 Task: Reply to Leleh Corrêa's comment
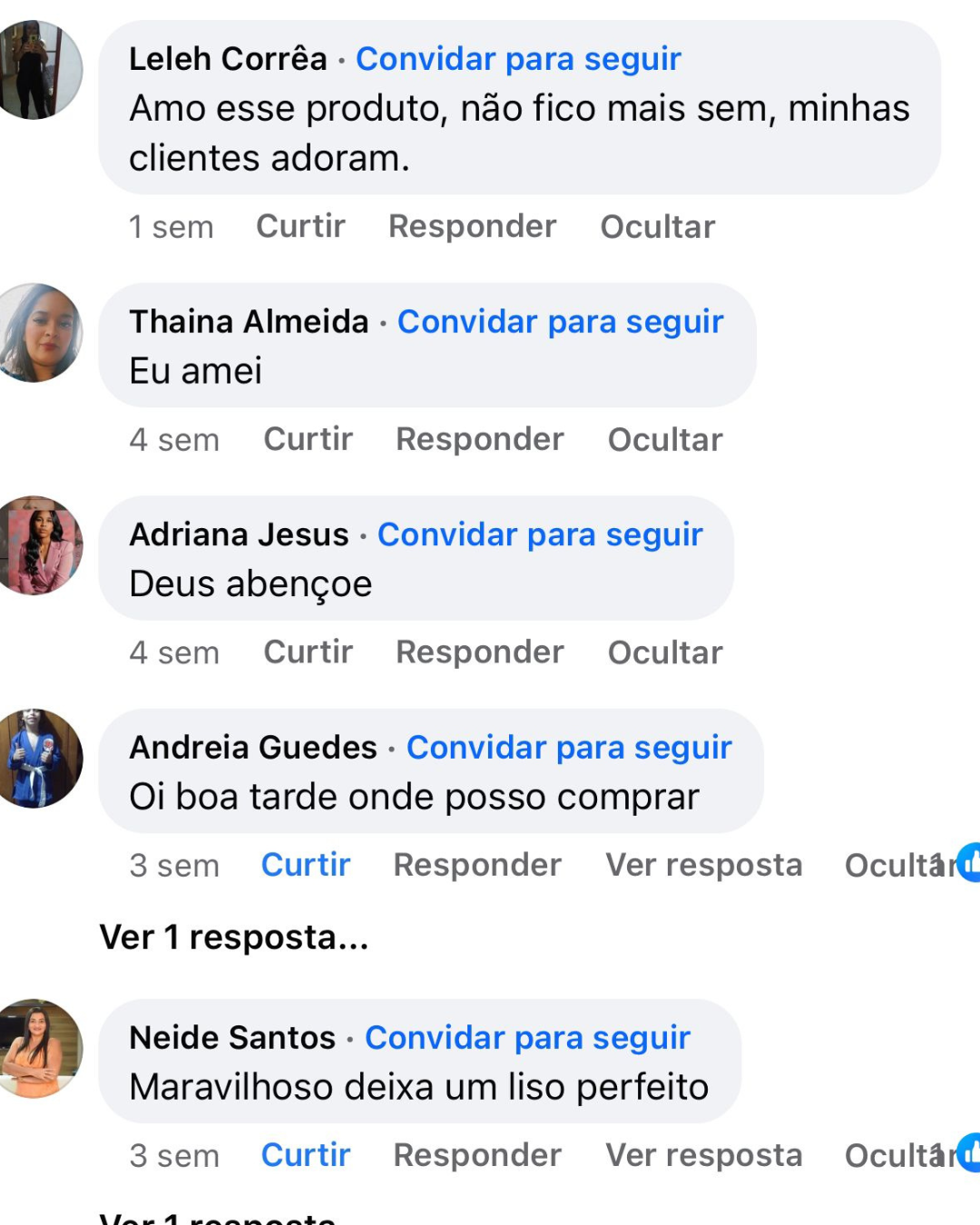pyautogui.click(x=472, y=226)
